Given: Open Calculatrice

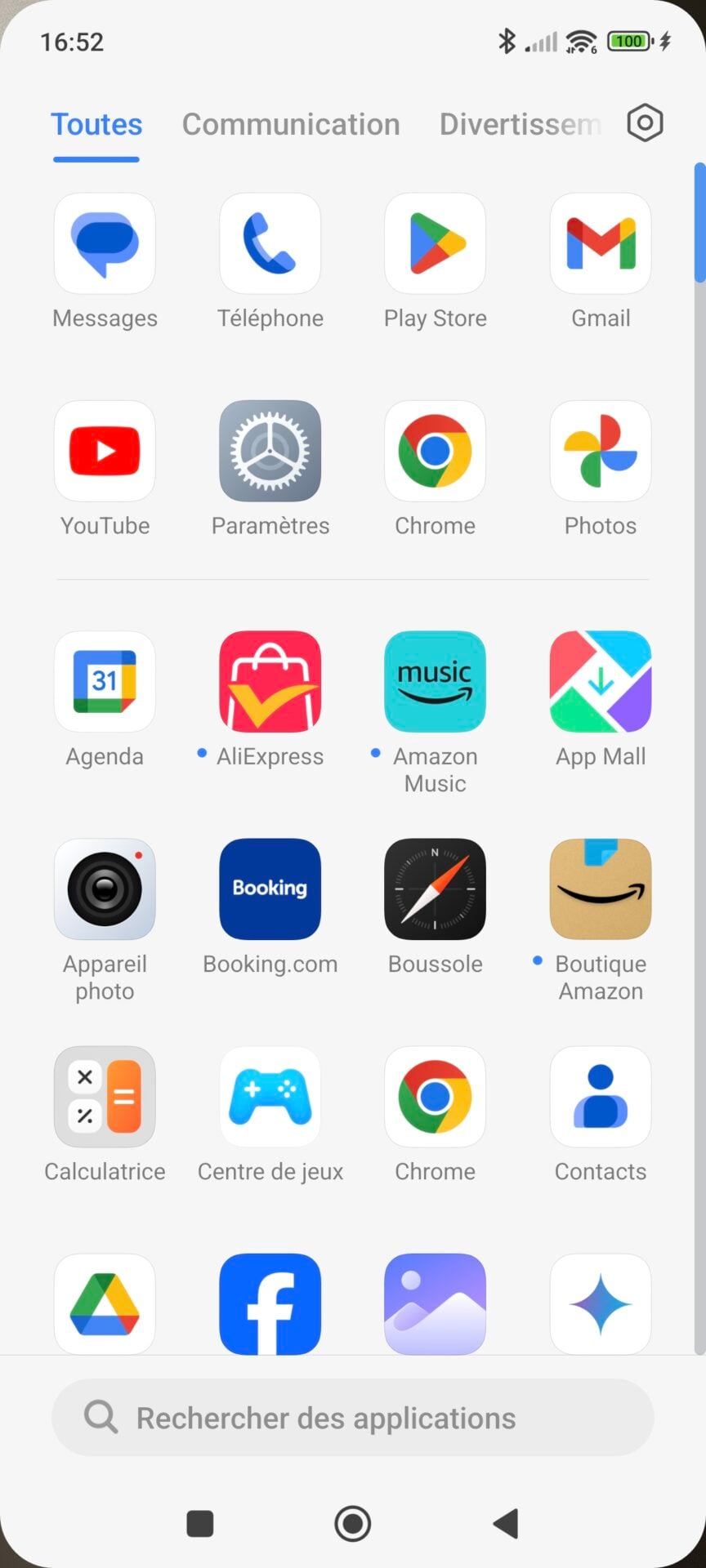Looking at the screenshot, I should click(x=105, y=1097).
